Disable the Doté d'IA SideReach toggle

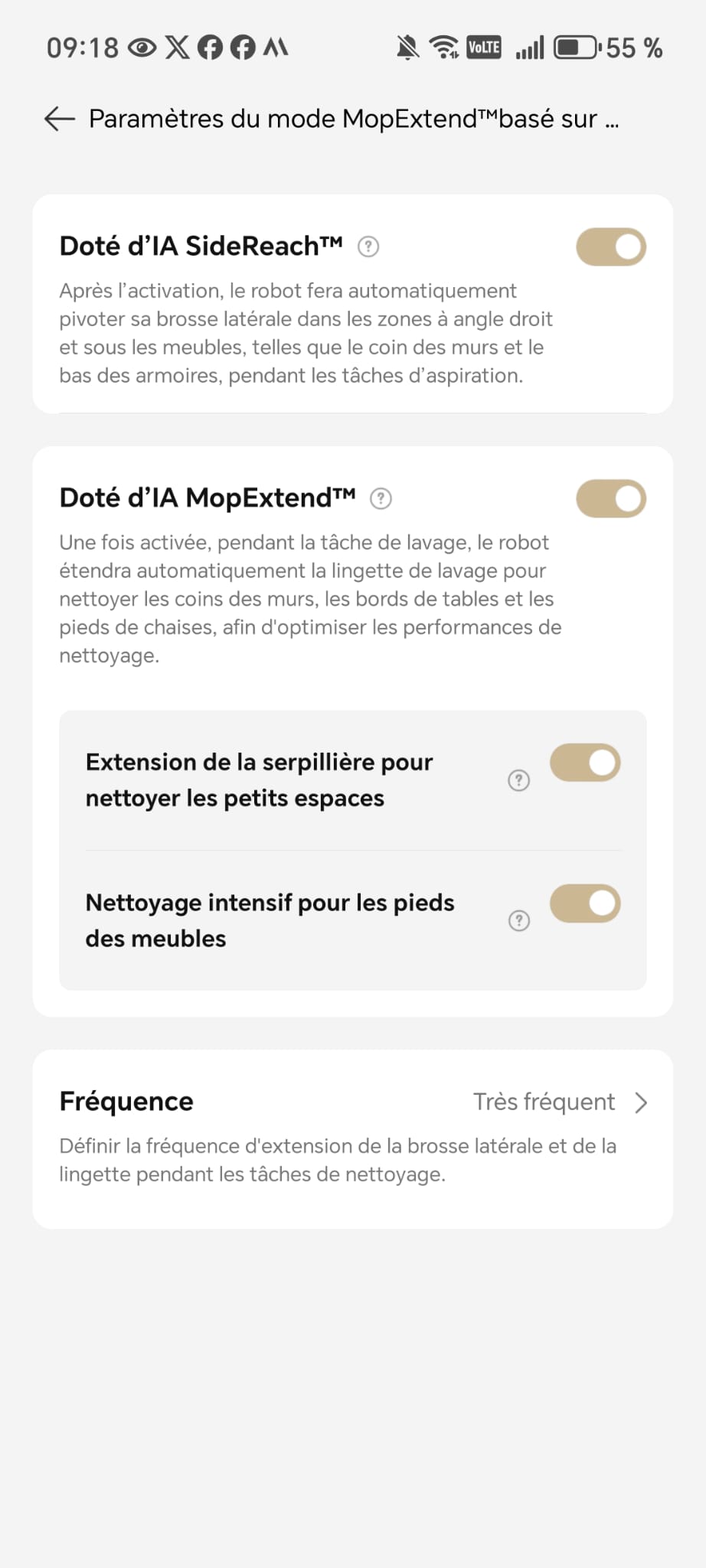click(x=611, y=247)
